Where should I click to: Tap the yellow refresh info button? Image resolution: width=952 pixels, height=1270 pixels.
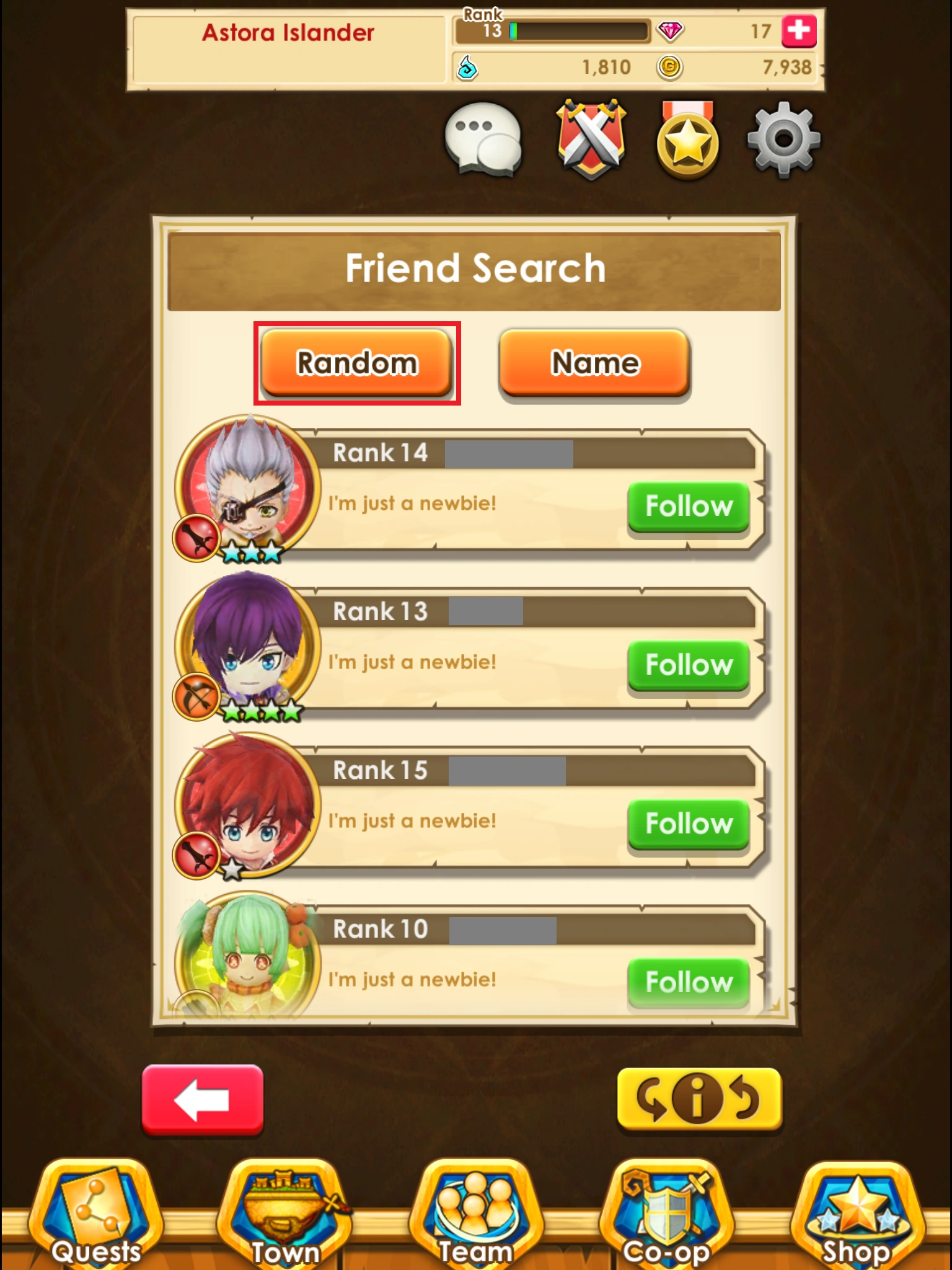tap(699, 1099)
